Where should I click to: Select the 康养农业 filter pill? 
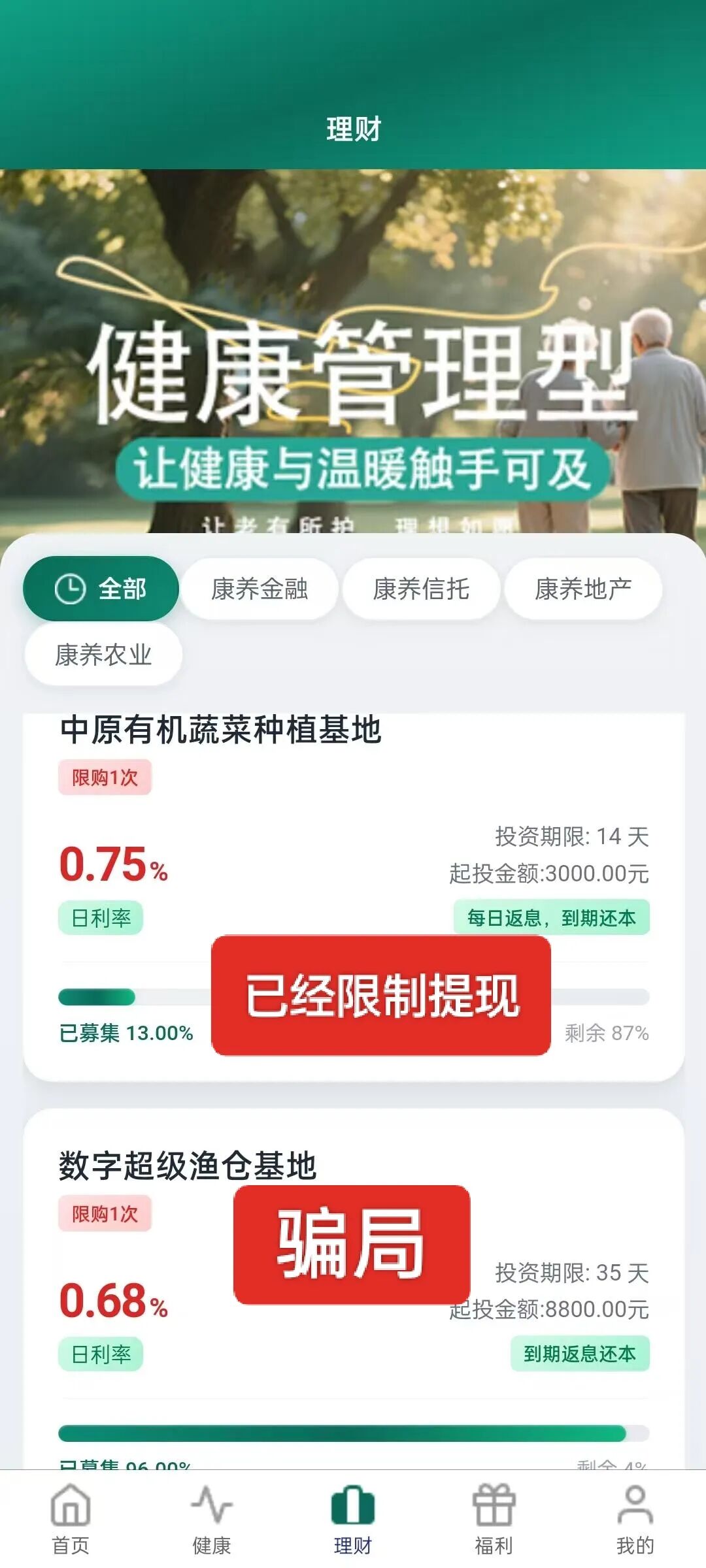pos(103,653)
